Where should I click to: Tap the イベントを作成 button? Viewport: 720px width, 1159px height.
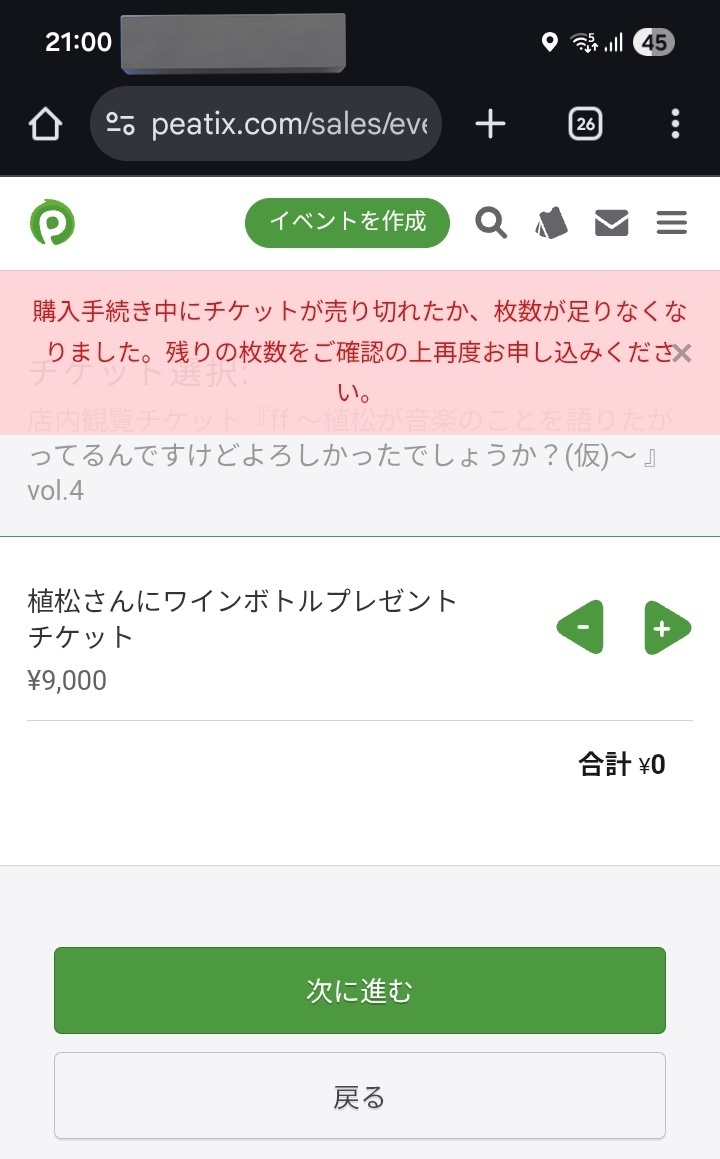click(347, 222)
